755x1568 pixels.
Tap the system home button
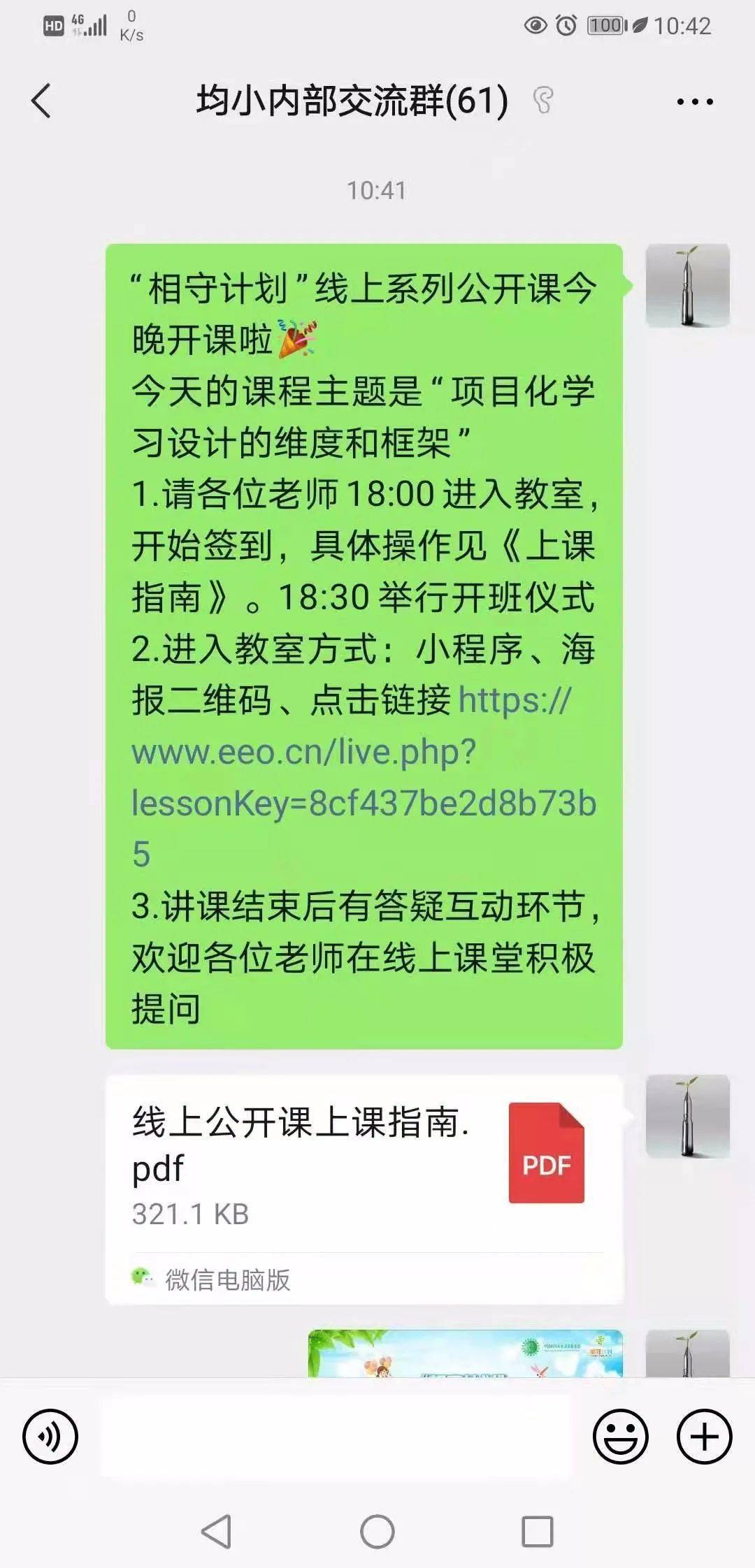click(x=377, y=1532)
